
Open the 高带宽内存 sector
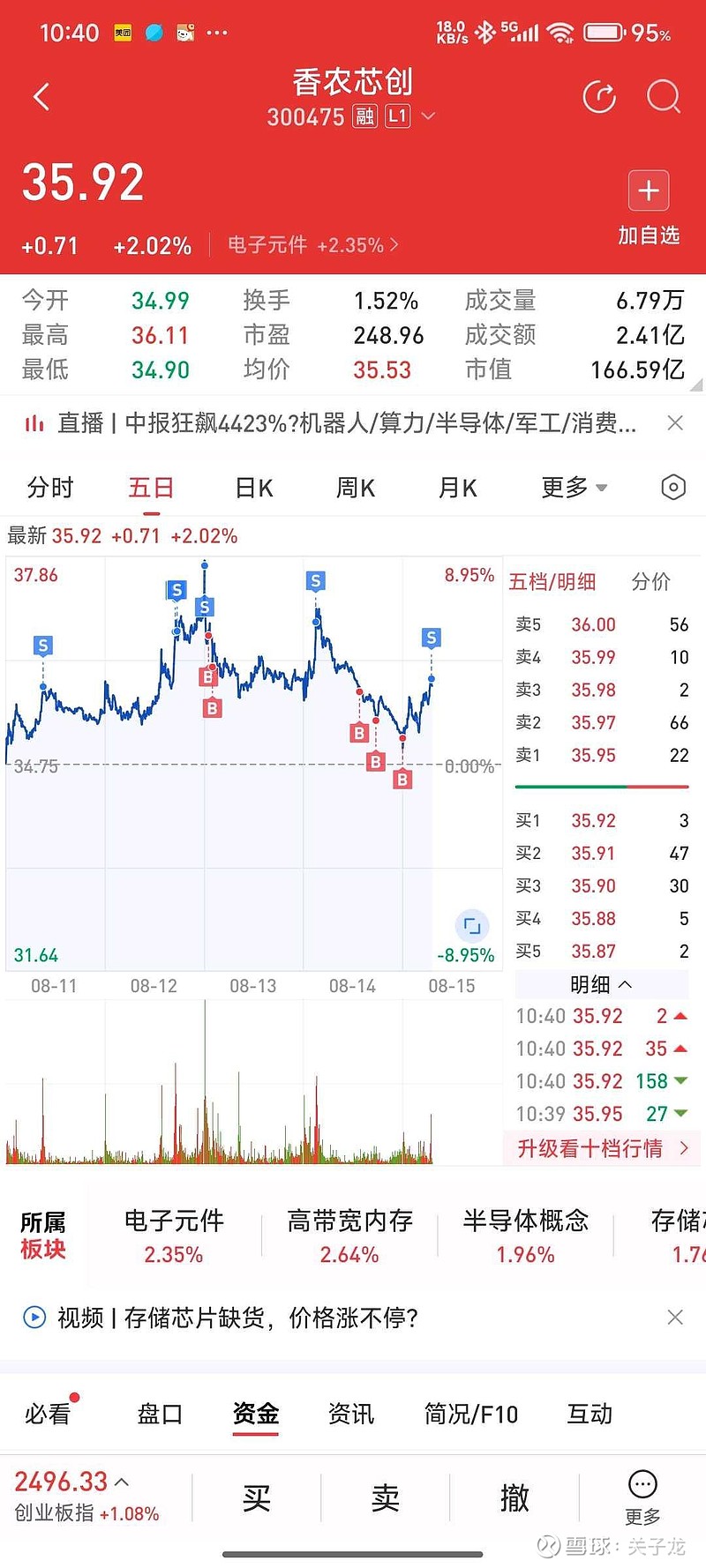pyautogui.click(x=349, y=1236)
